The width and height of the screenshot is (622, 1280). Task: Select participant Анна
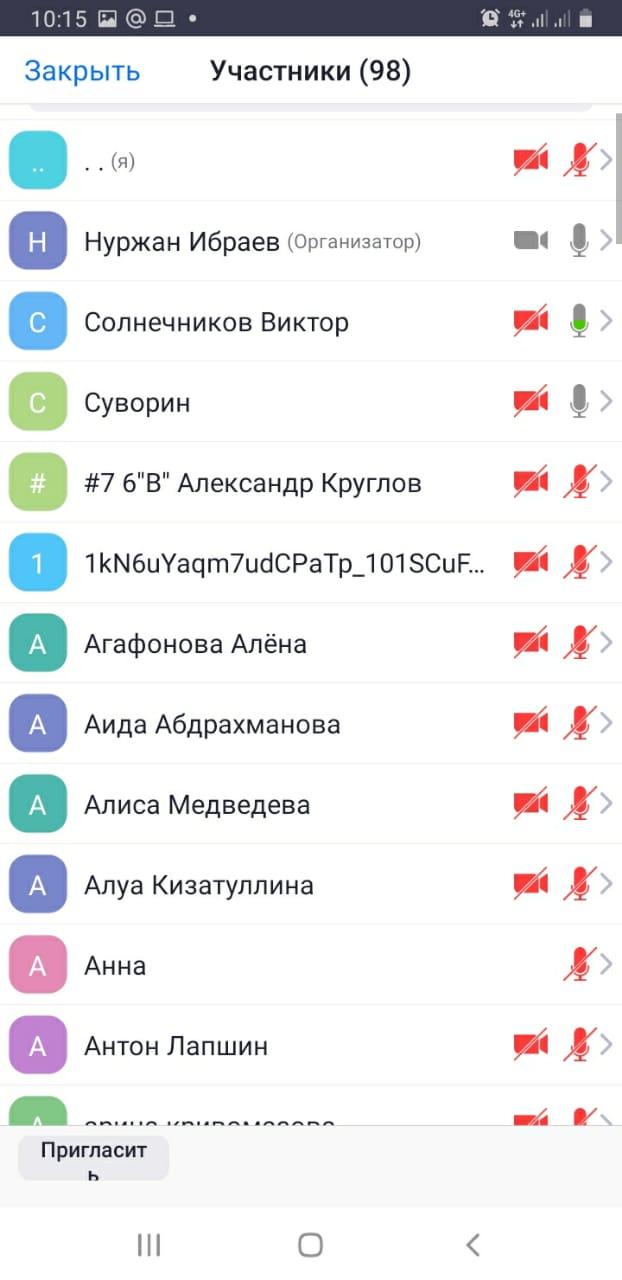311,966
